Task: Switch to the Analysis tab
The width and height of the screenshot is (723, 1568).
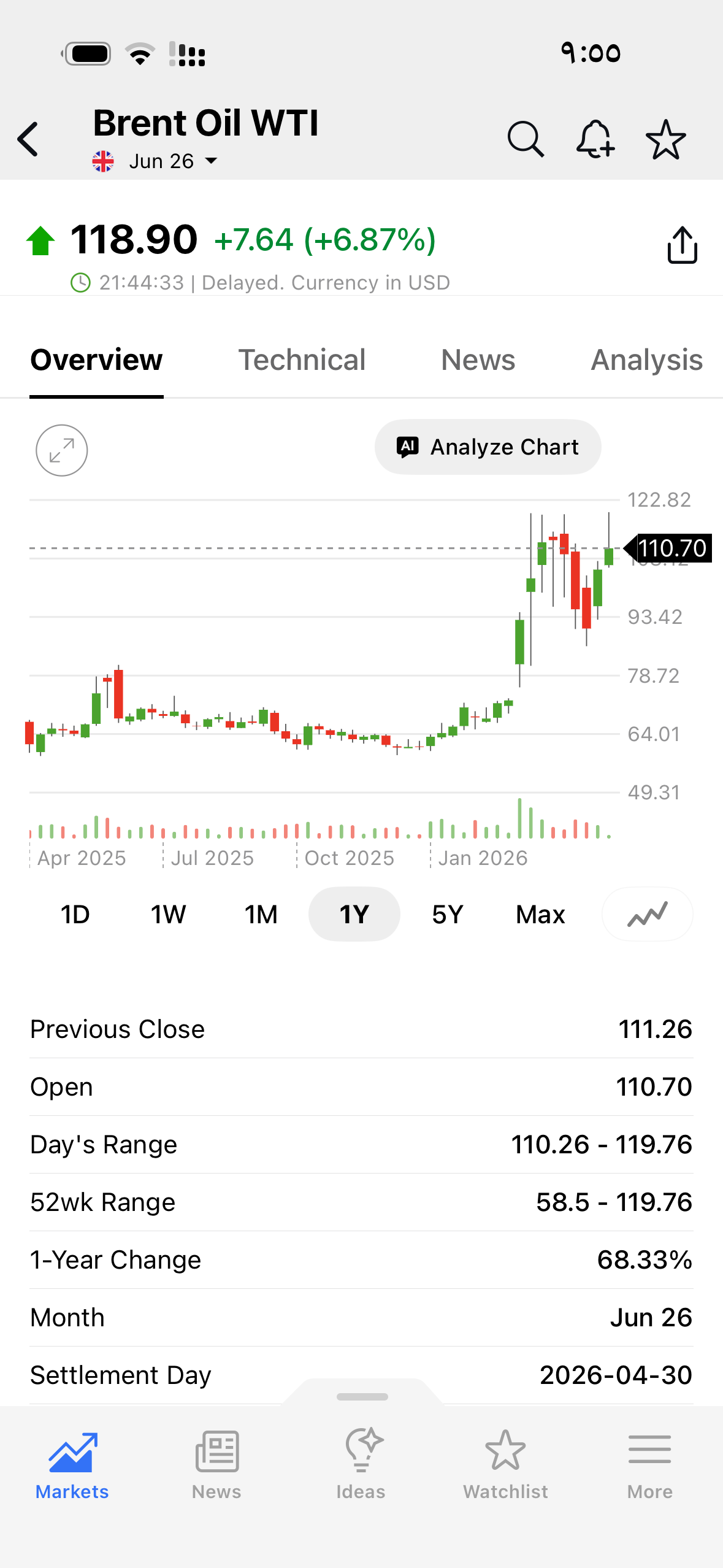Action: coord(646,360)
